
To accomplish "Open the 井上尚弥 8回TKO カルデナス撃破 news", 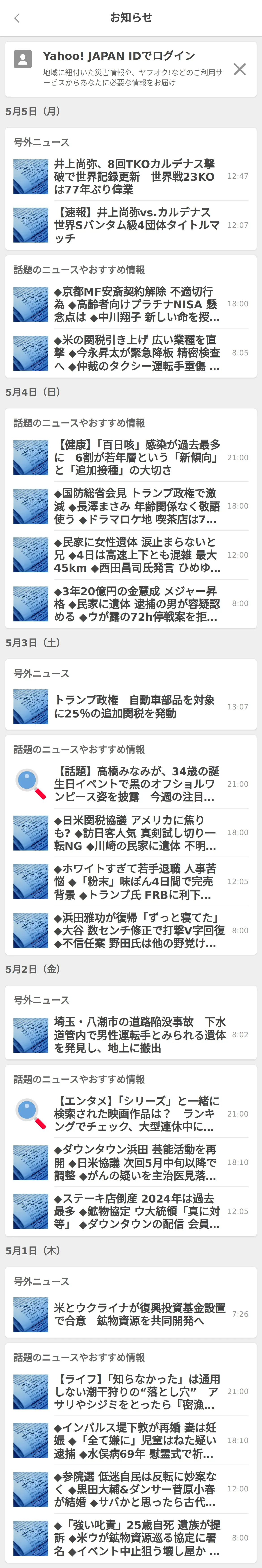I will 134,176.
